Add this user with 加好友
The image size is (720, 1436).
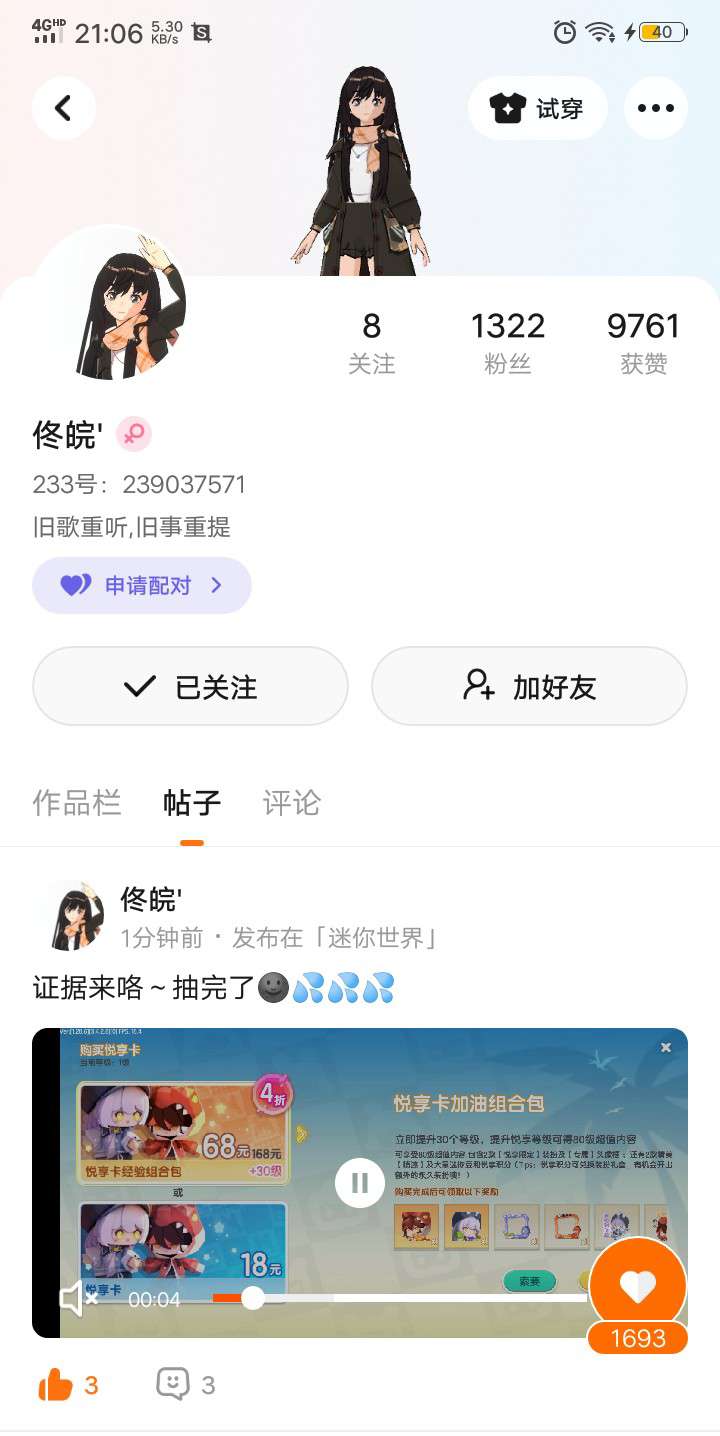click(x=529, y=686)
